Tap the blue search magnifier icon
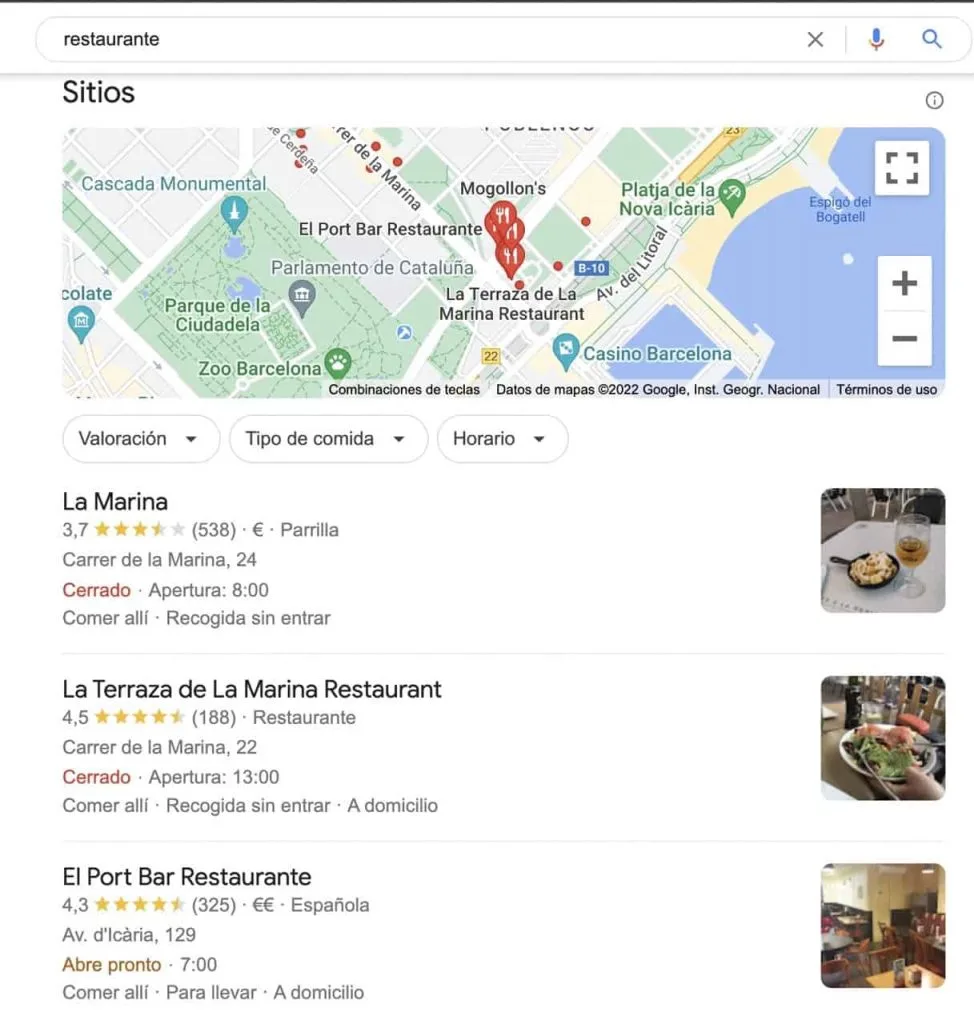The height and width of the screenshot is (1024, 974). (x=931, y=40)
